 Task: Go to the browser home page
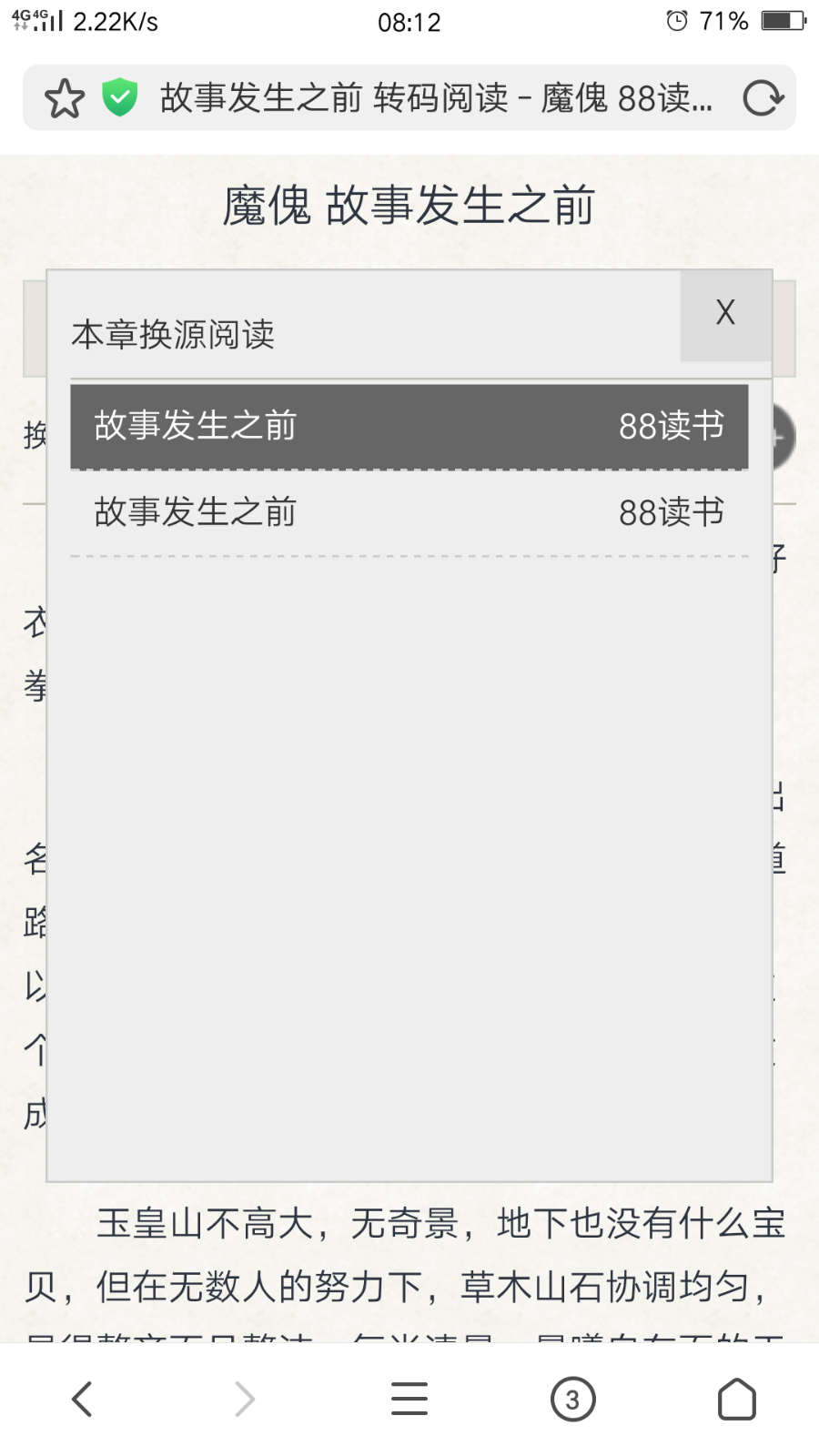[x=736, y=1399]
